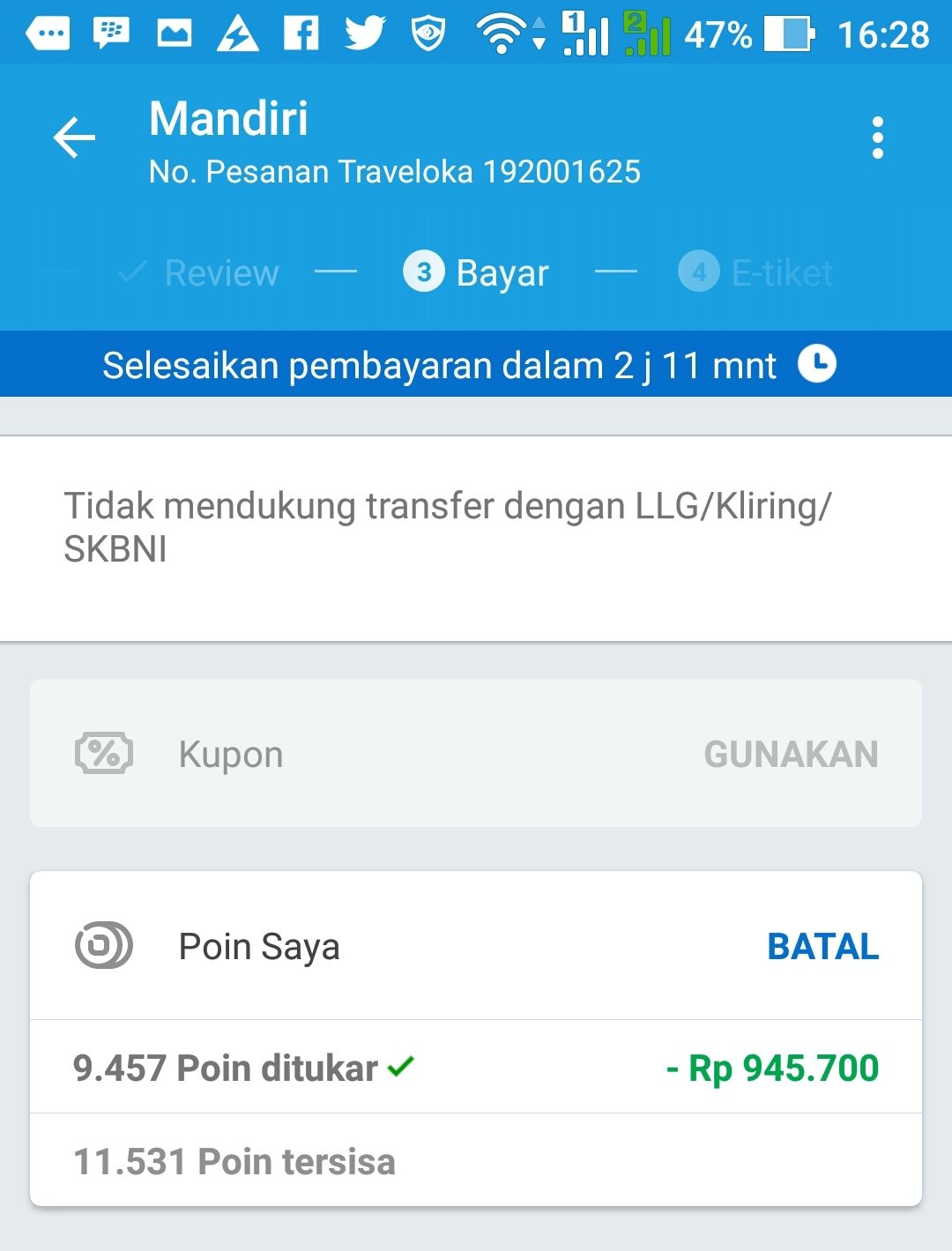Open the three-dot overflow menu
The height and width of the screenshot is (1251, 952).
pos(877,138)
